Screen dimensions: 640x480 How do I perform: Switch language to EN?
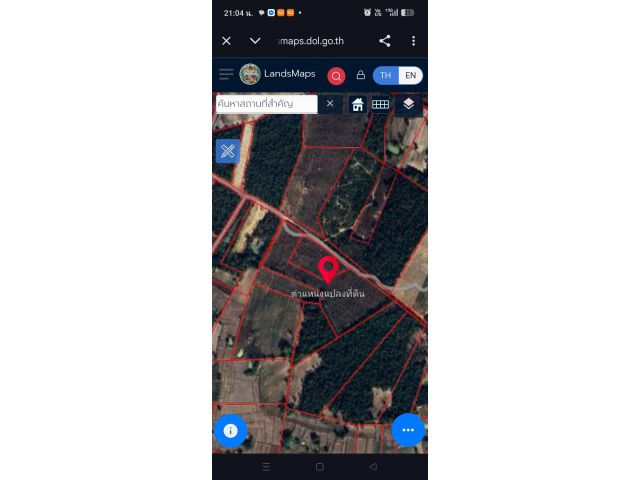(x=410, y=75)
